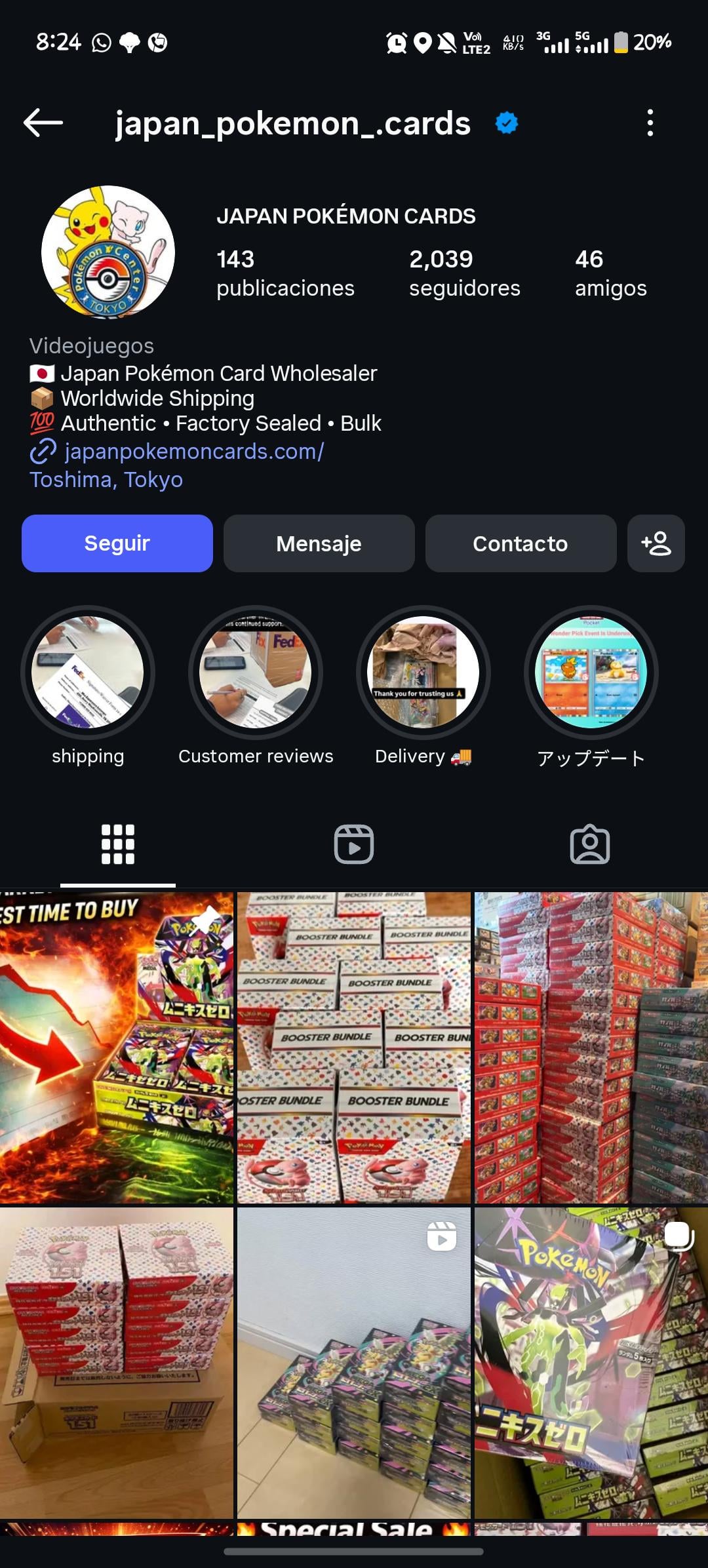Send a message via Mensaje

pyautogui.click(x=319, y=543)
